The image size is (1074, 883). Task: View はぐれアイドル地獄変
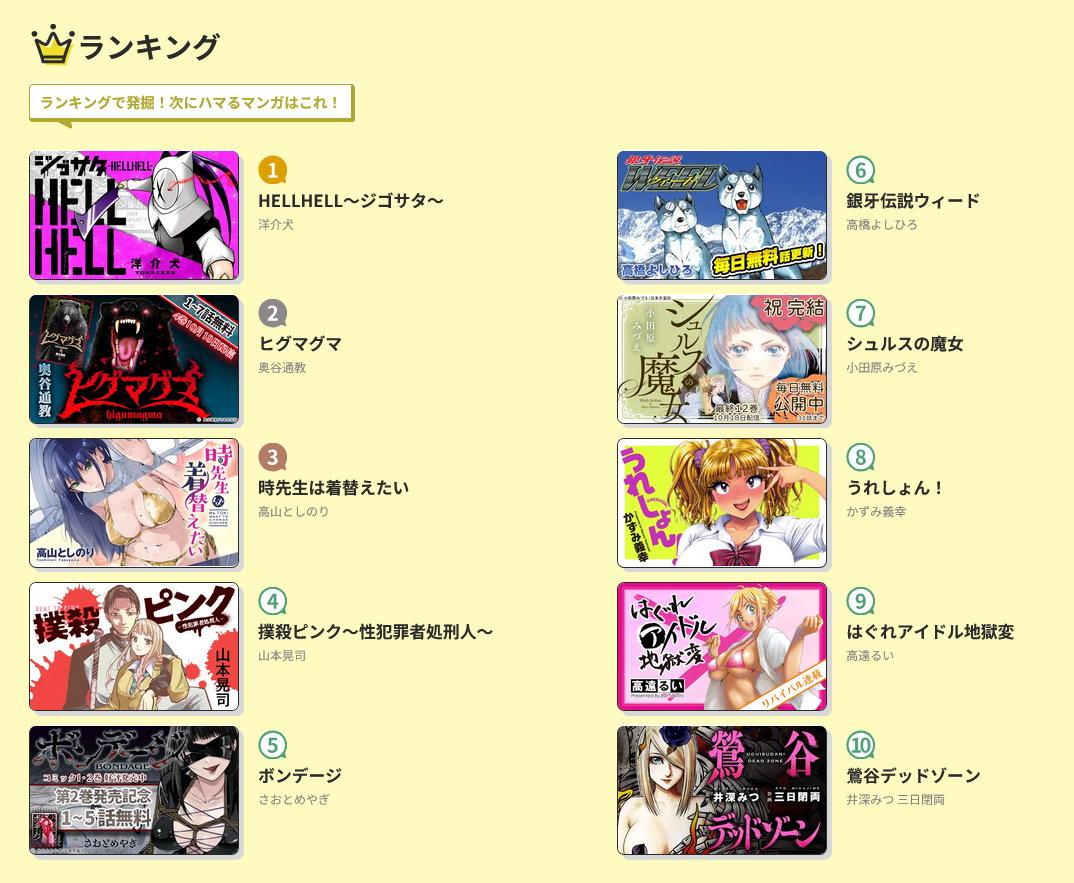point(930,632)
